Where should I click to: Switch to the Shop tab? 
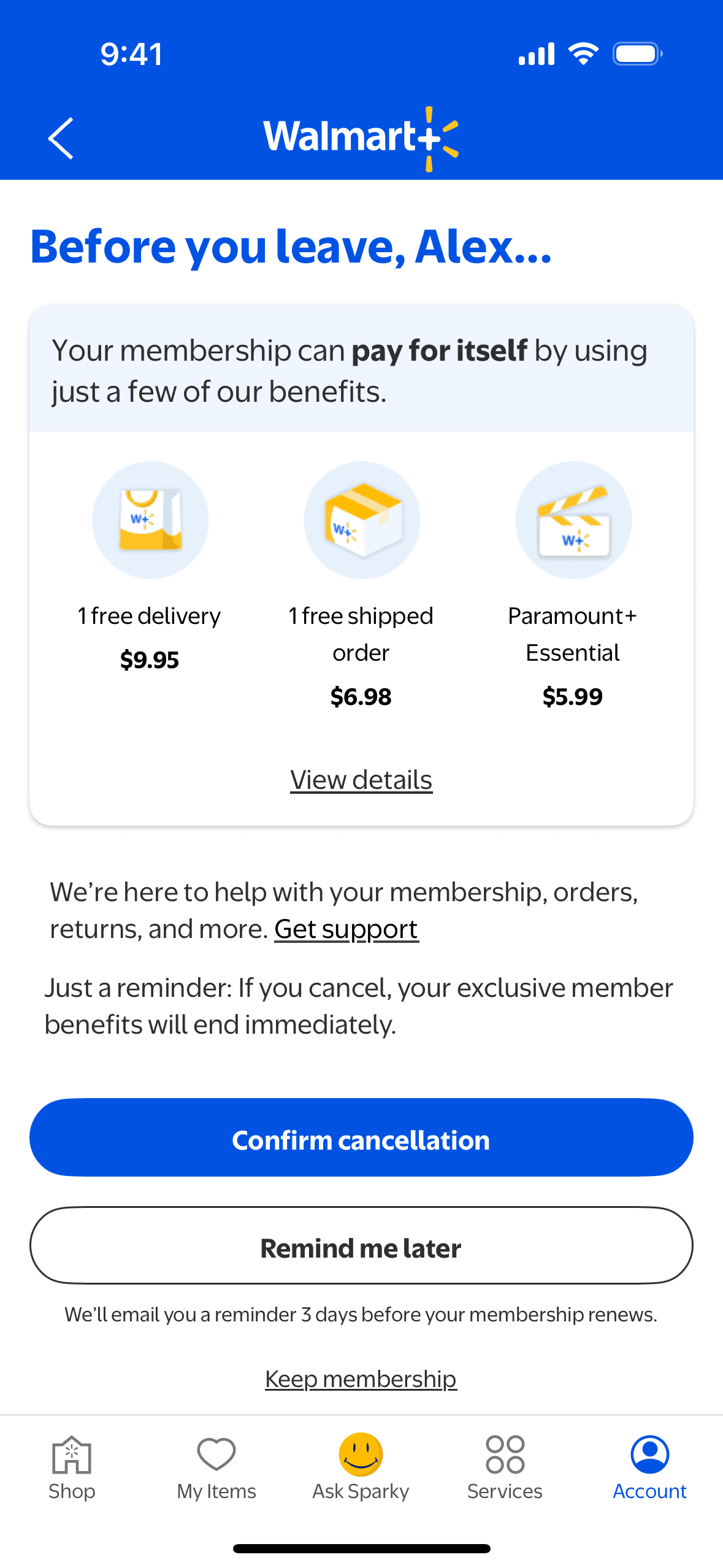pyautogui.click(x=72, y=1467)
